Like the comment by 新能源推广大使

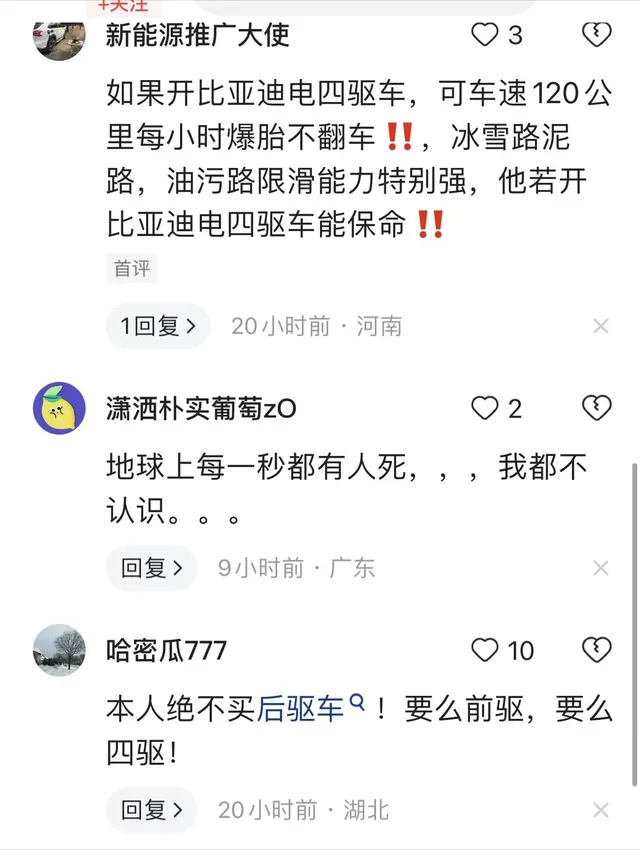(485, 35)
